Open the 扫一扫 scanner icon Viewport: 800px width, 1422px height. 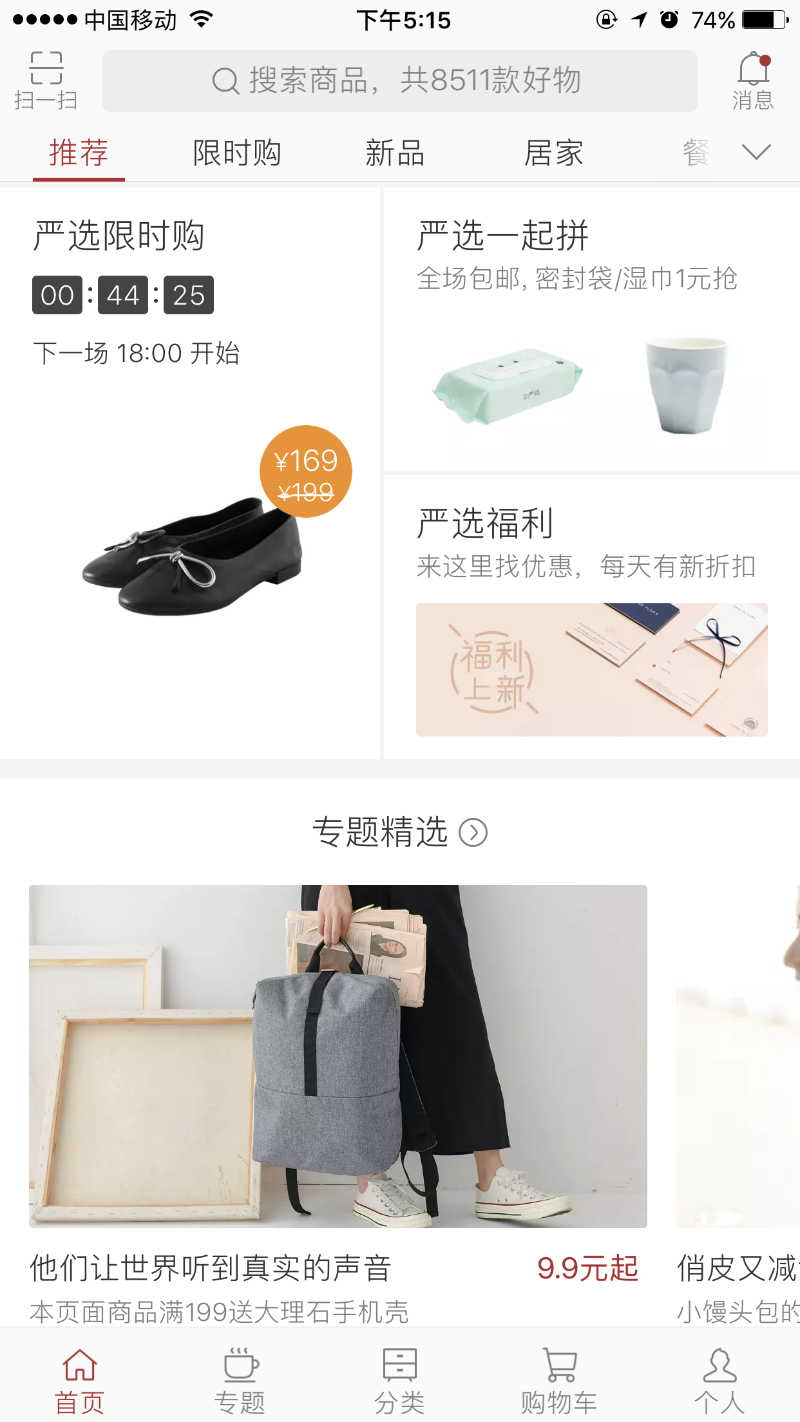point(46,80)
